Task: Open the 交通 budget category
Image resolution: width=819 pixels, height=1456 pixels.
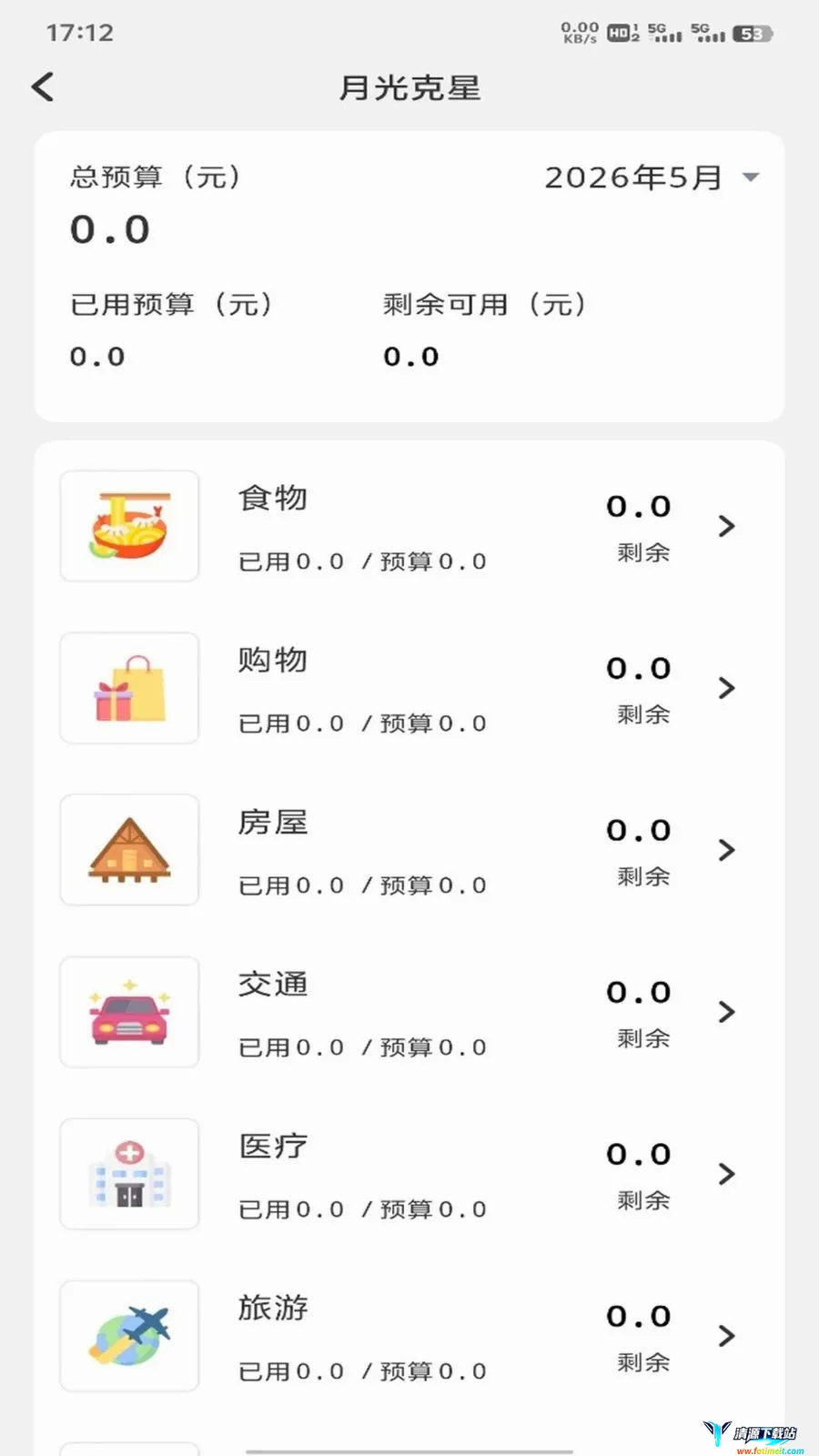Action: (409, 1012)
